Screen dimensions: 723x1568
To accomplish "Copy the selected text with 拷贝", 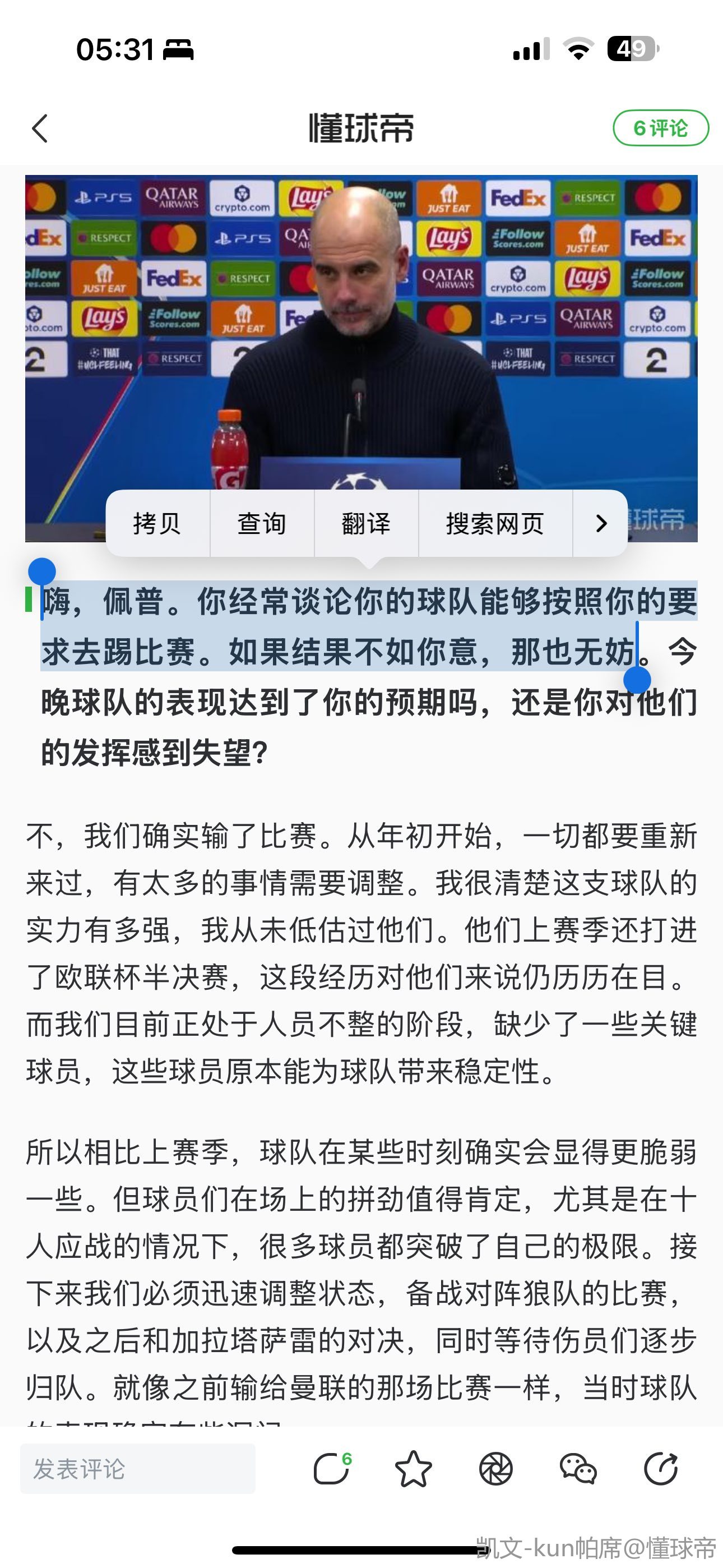I will 157,523.
